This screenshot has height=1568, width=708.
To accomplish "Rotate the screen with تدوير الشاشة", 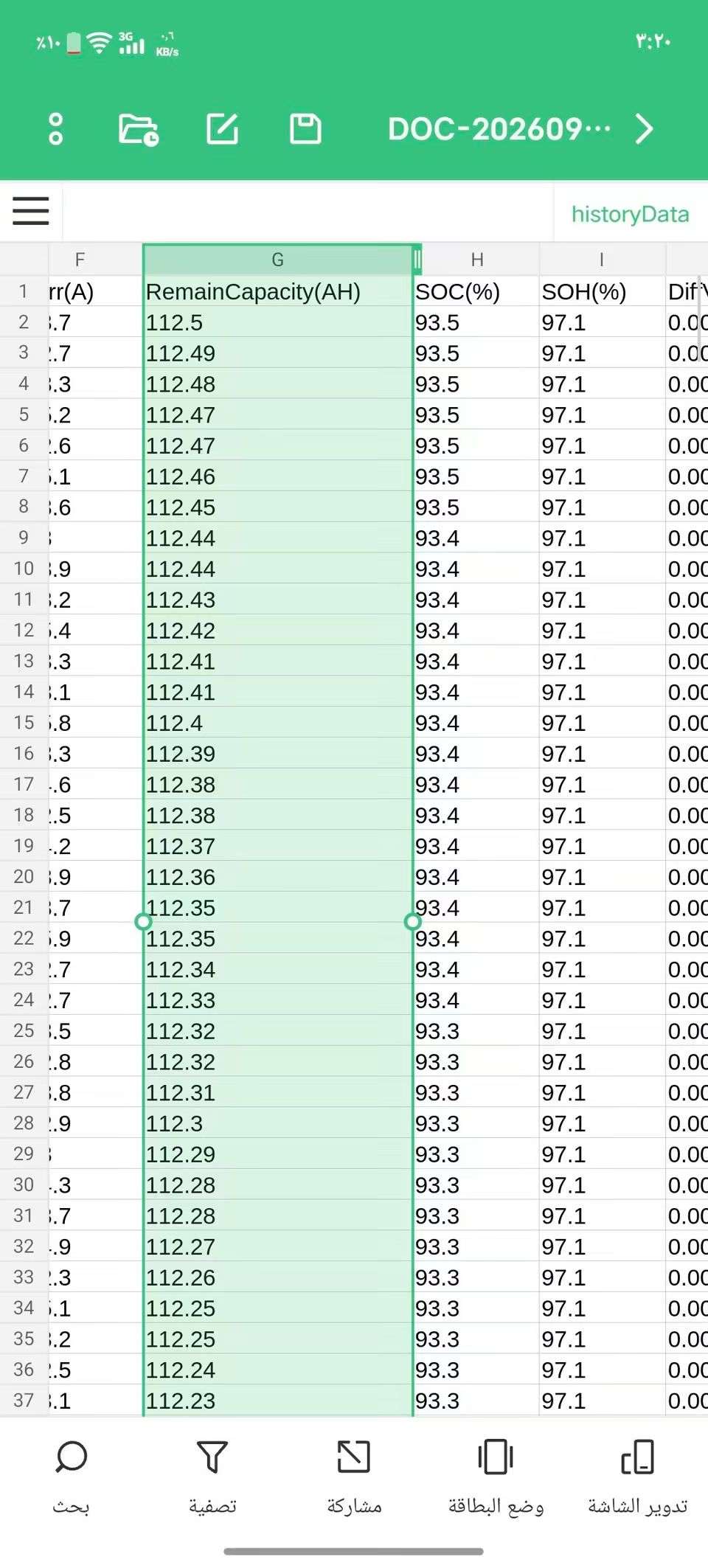I will pyautogui.click(x=637, y=1477).
